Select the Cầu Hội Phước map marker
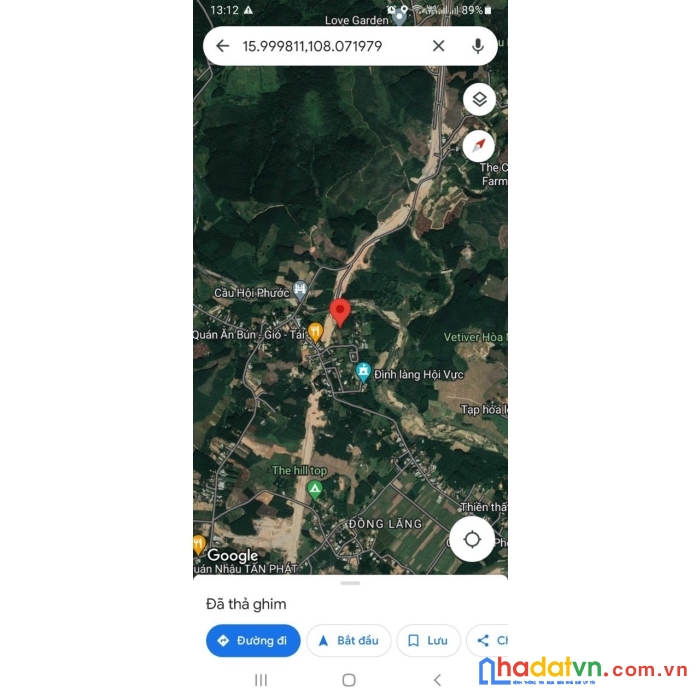The width and height of the screenshot is (700, 700). [x=299, y=290]
